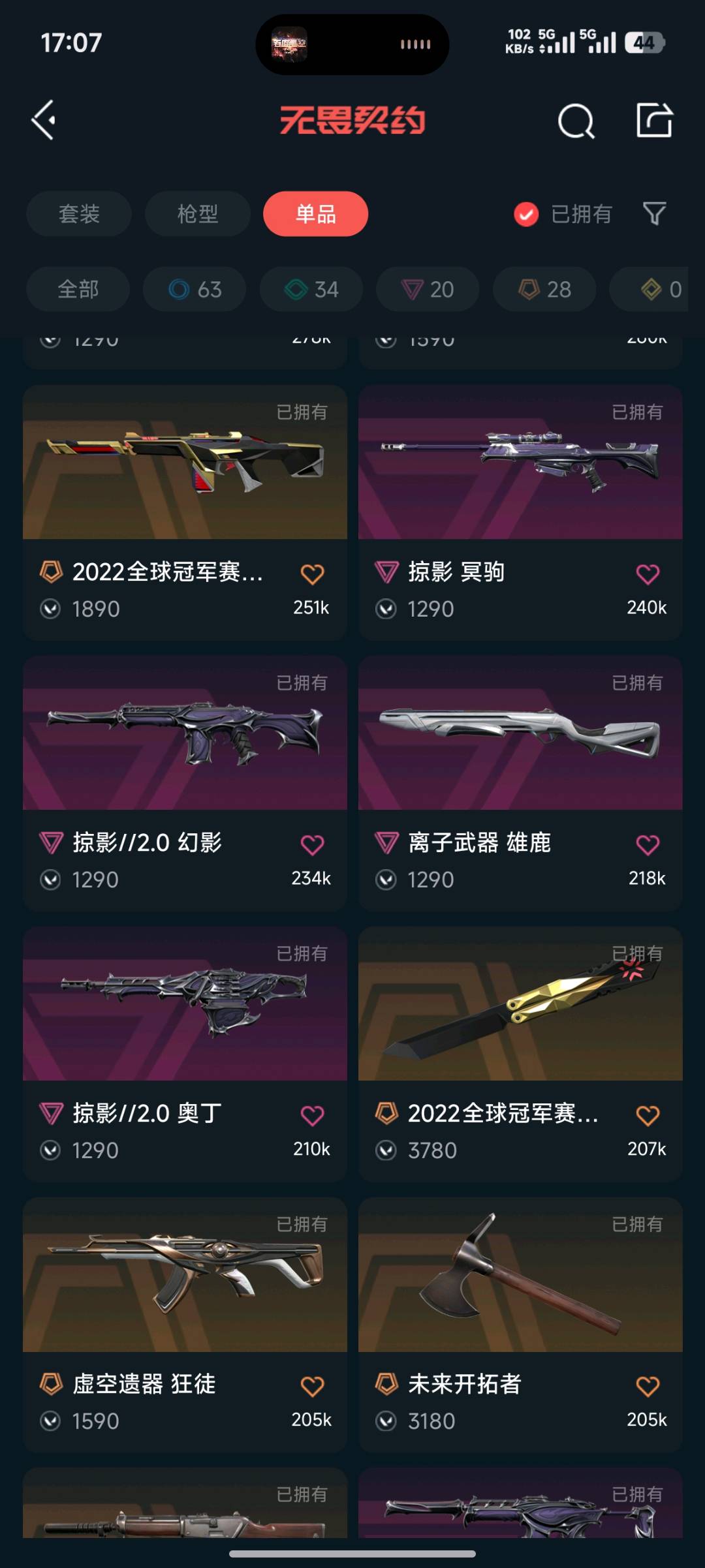Like the 2022全球冠军赛 skin priced 1890
This screenshot has width=705, height=1568.
pos(312,574)
